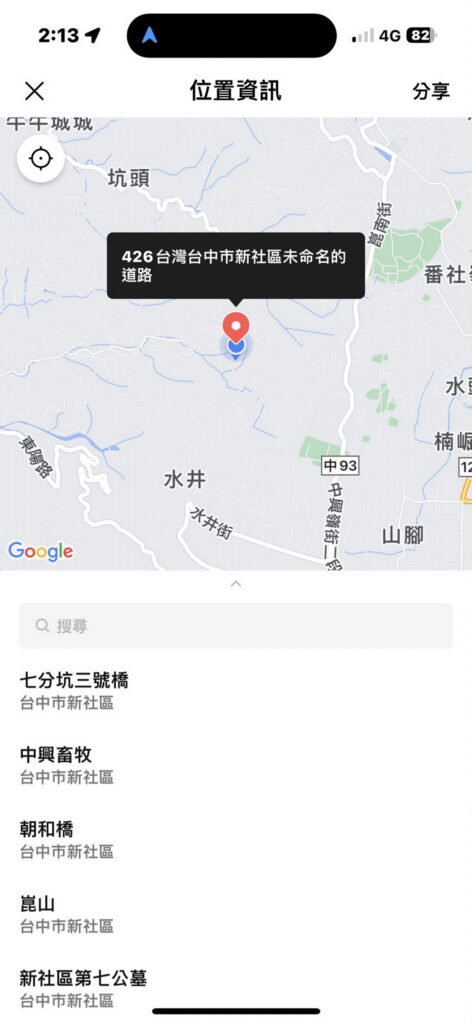Image resolution: width=472 pixels, height=1024 pixels.
Task: Recenter map with the crosshair button
Action: 40,159
